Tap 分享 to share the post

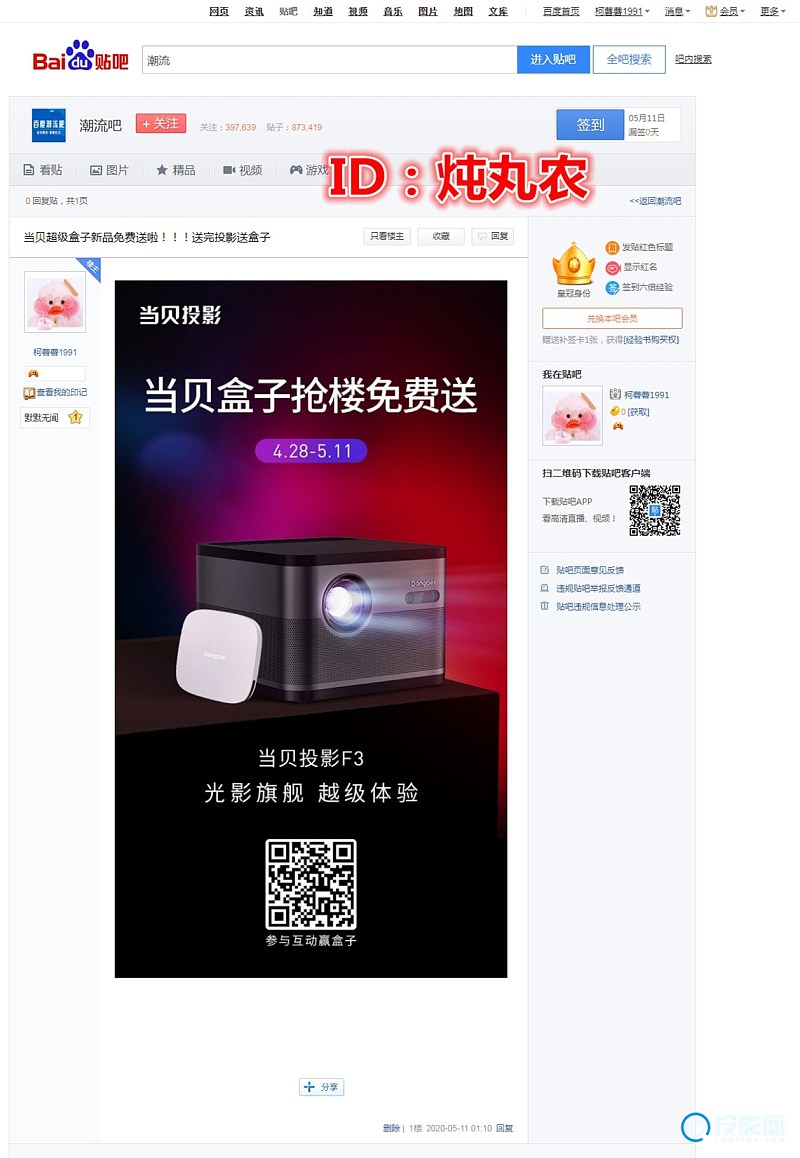[x=322, y=1087]
